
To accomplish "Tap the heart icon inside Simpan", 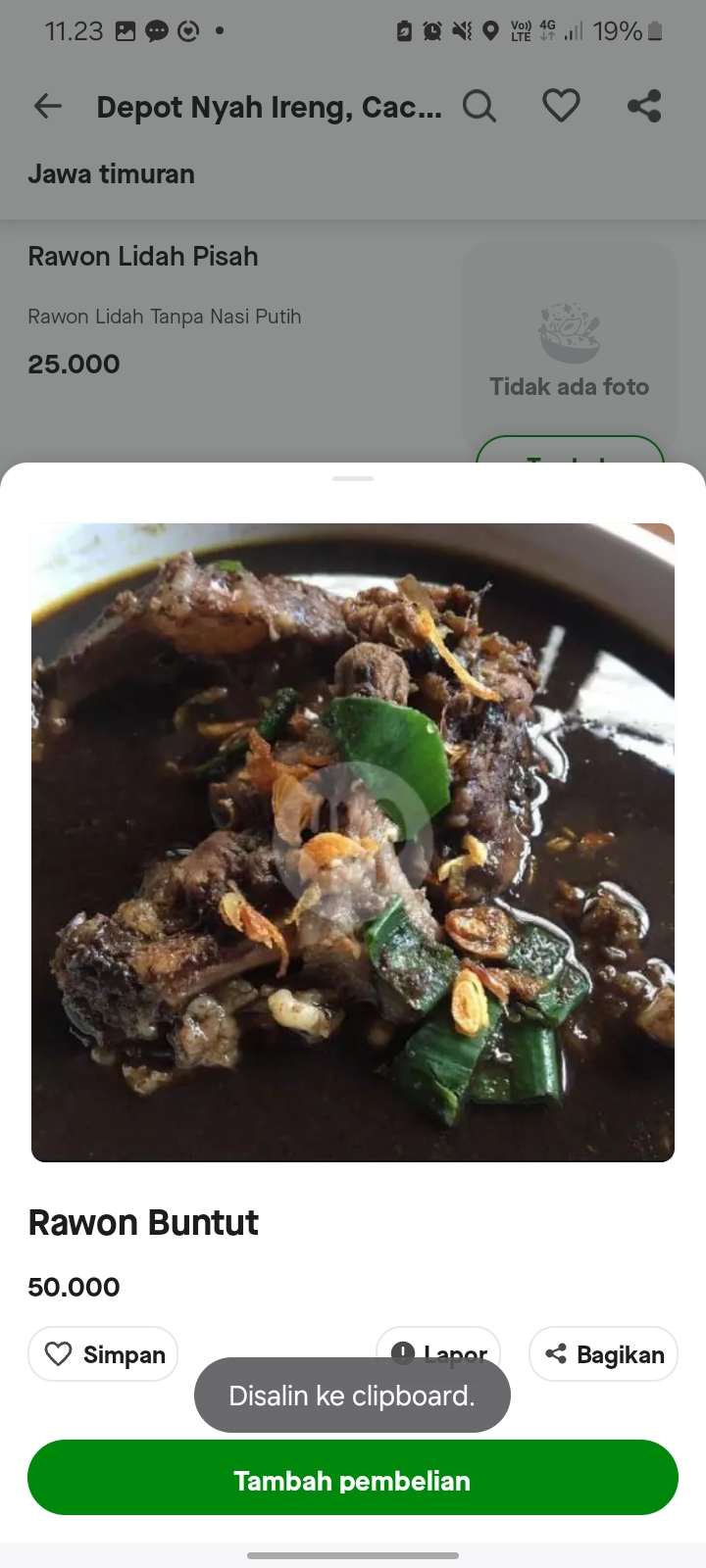I will click(x=61, y=1353).
